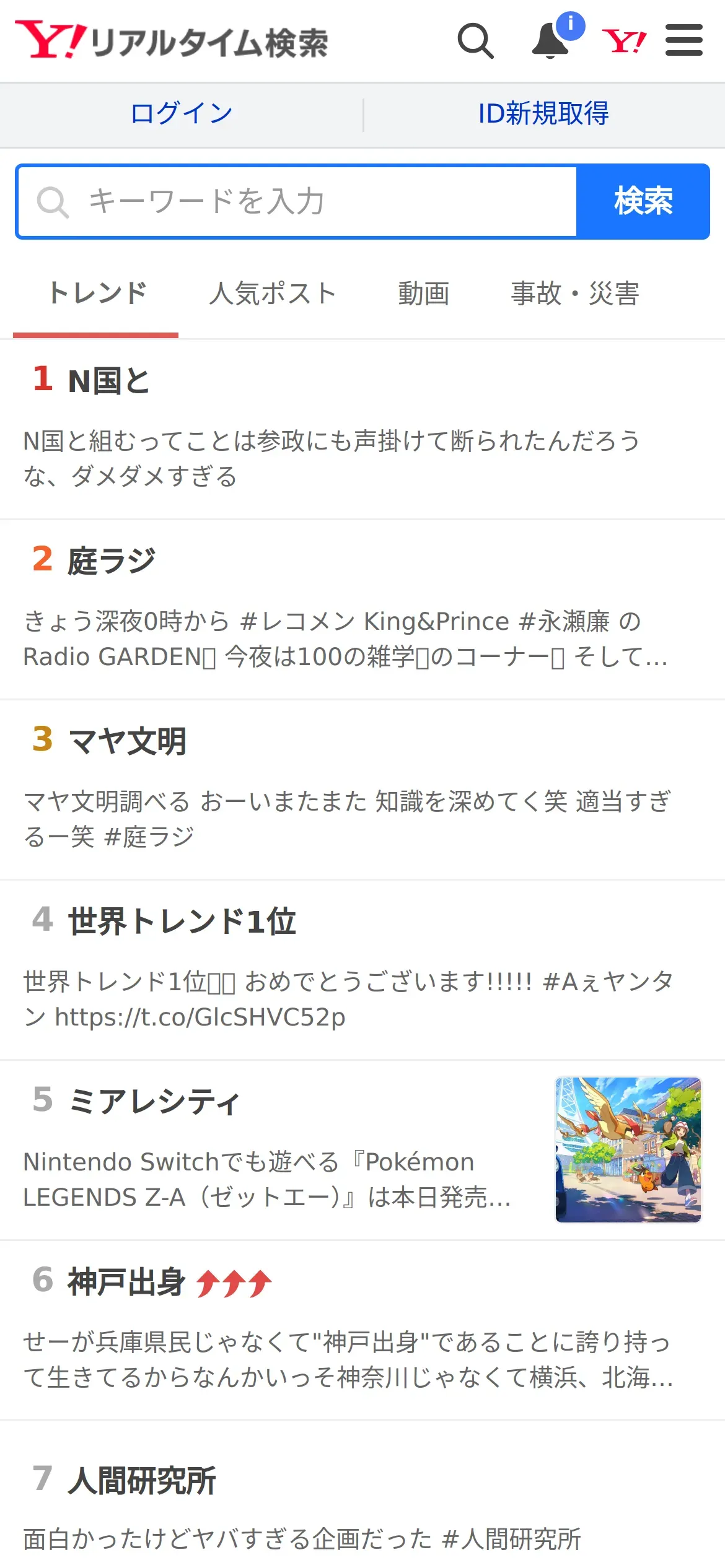View trend #3 マヤ文明
Viewport: 725px width, 1568px height.
pyautogui.click(x=127, y=741)
